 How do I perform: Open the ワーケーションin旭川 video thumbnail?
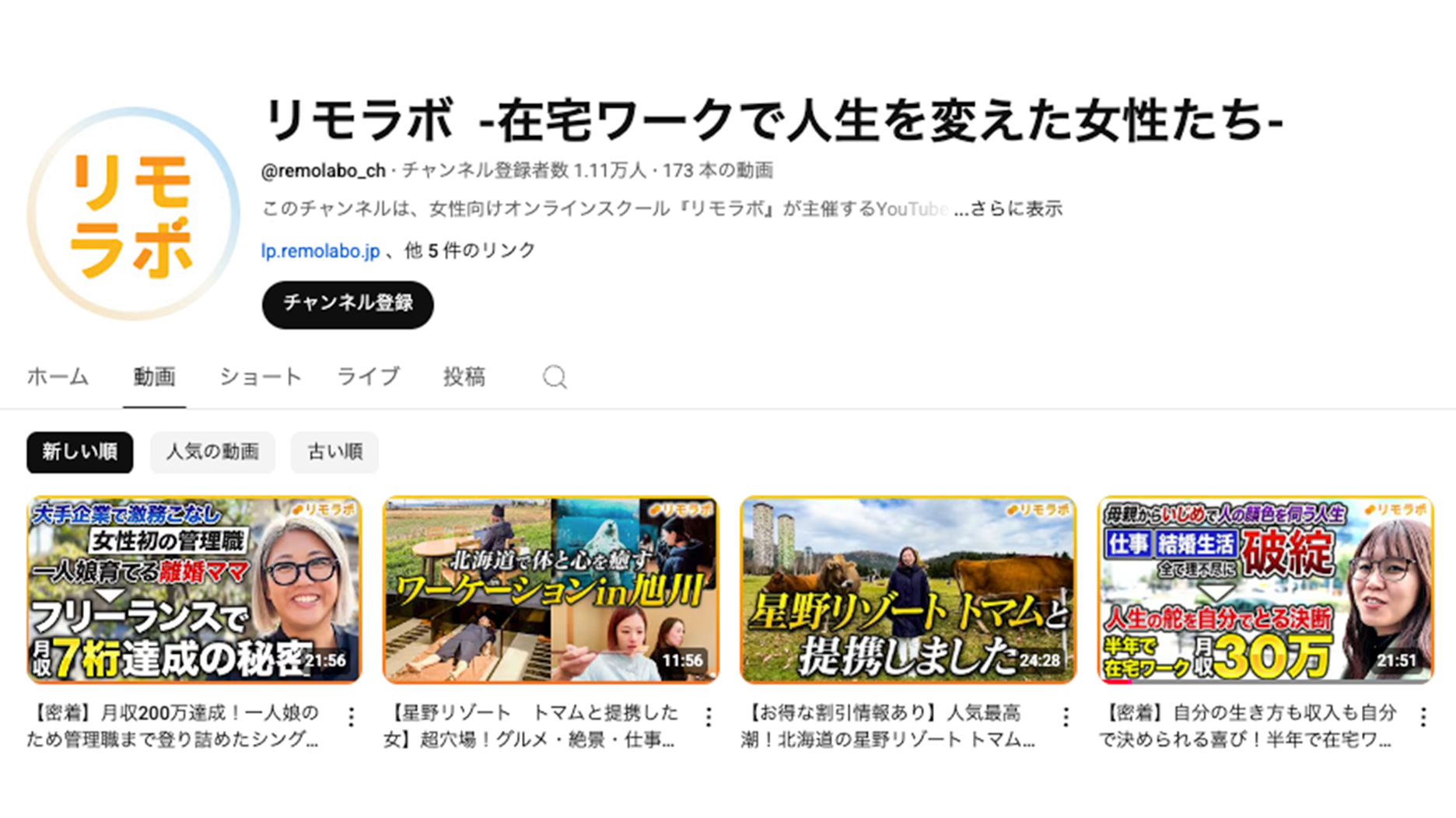(551, 590)
